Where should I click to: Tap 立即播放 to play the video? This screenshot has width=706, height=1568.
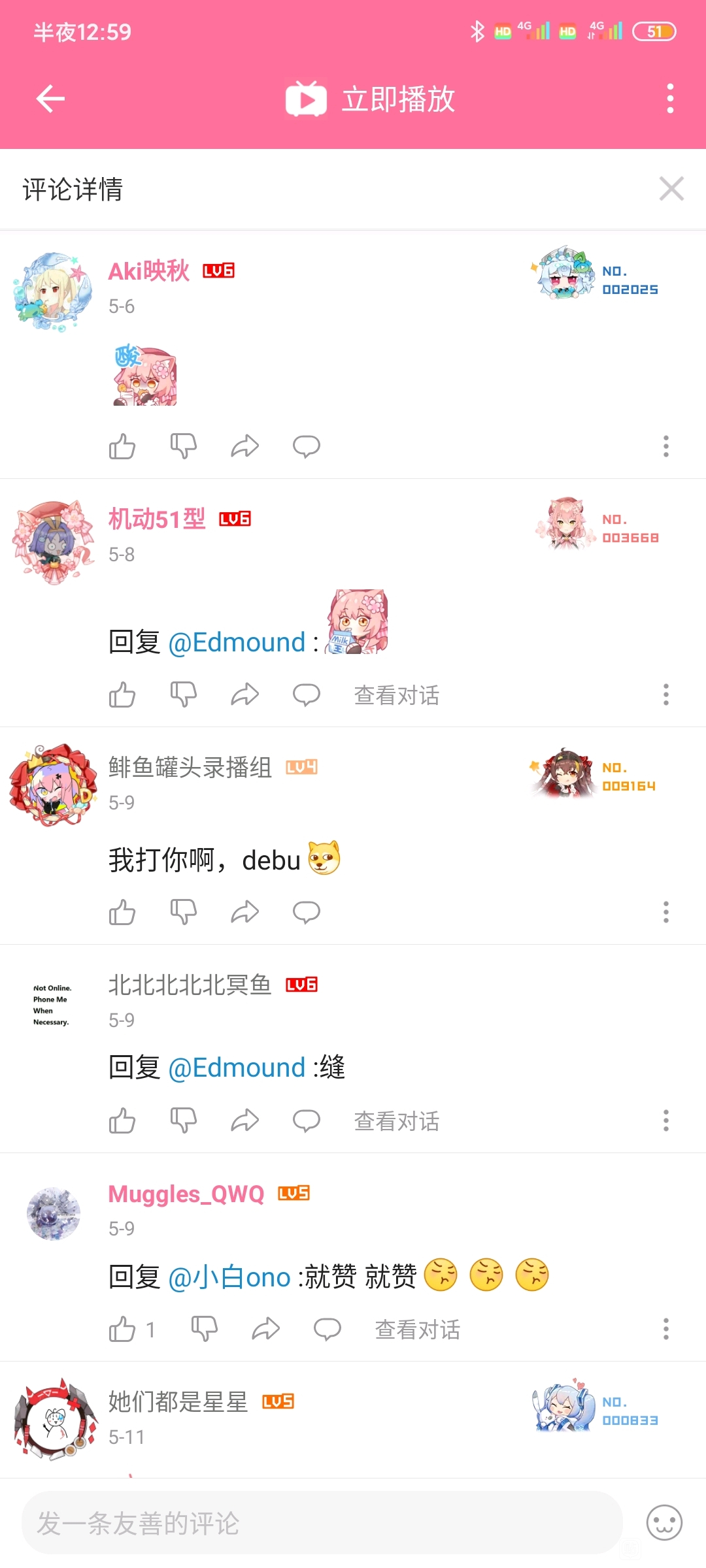coord(370,99)
